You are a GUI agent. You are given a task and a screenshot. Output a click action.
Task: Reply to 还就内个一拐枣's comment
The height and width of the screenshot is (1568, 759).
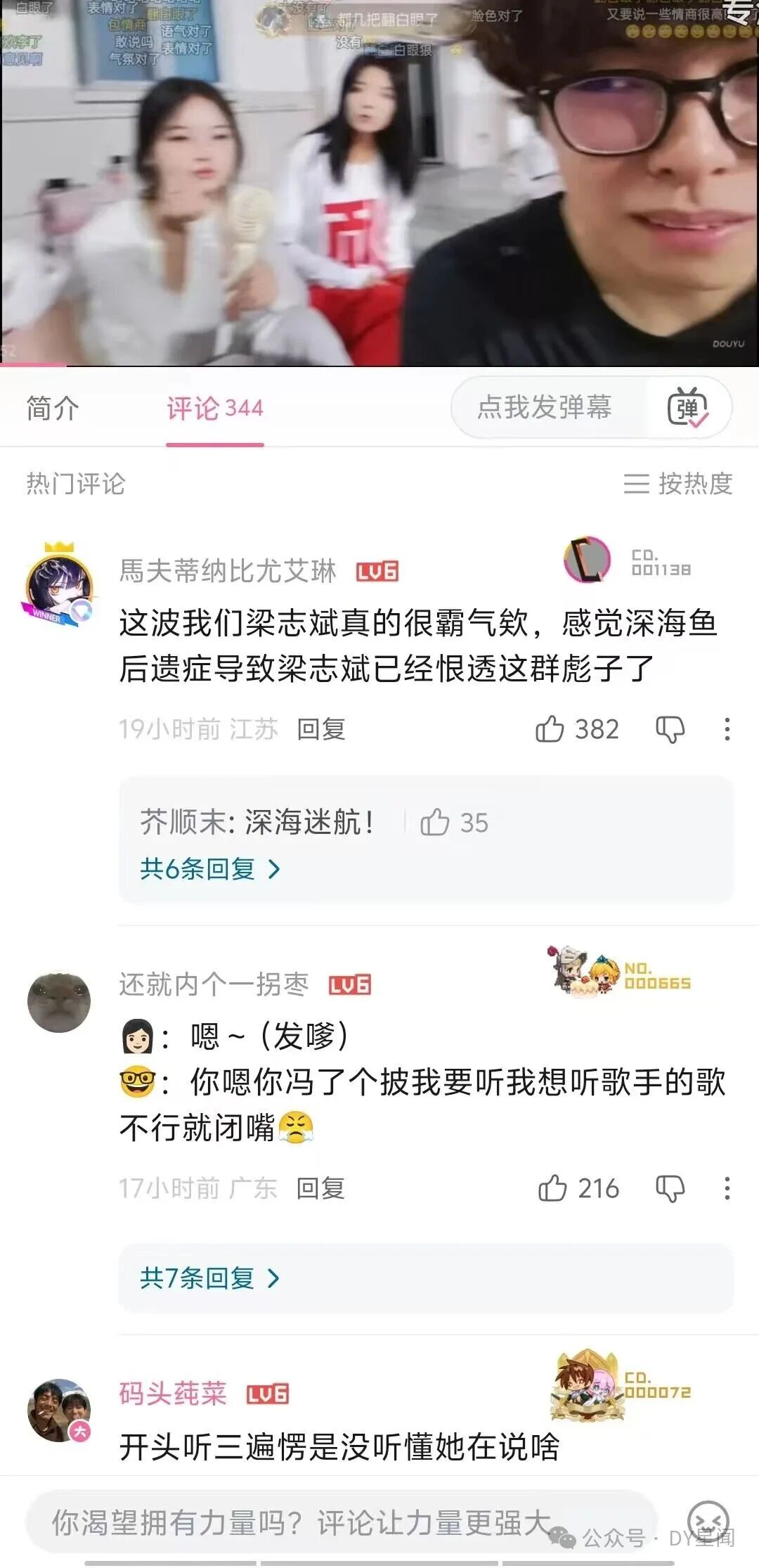(x=320, y=1188)
